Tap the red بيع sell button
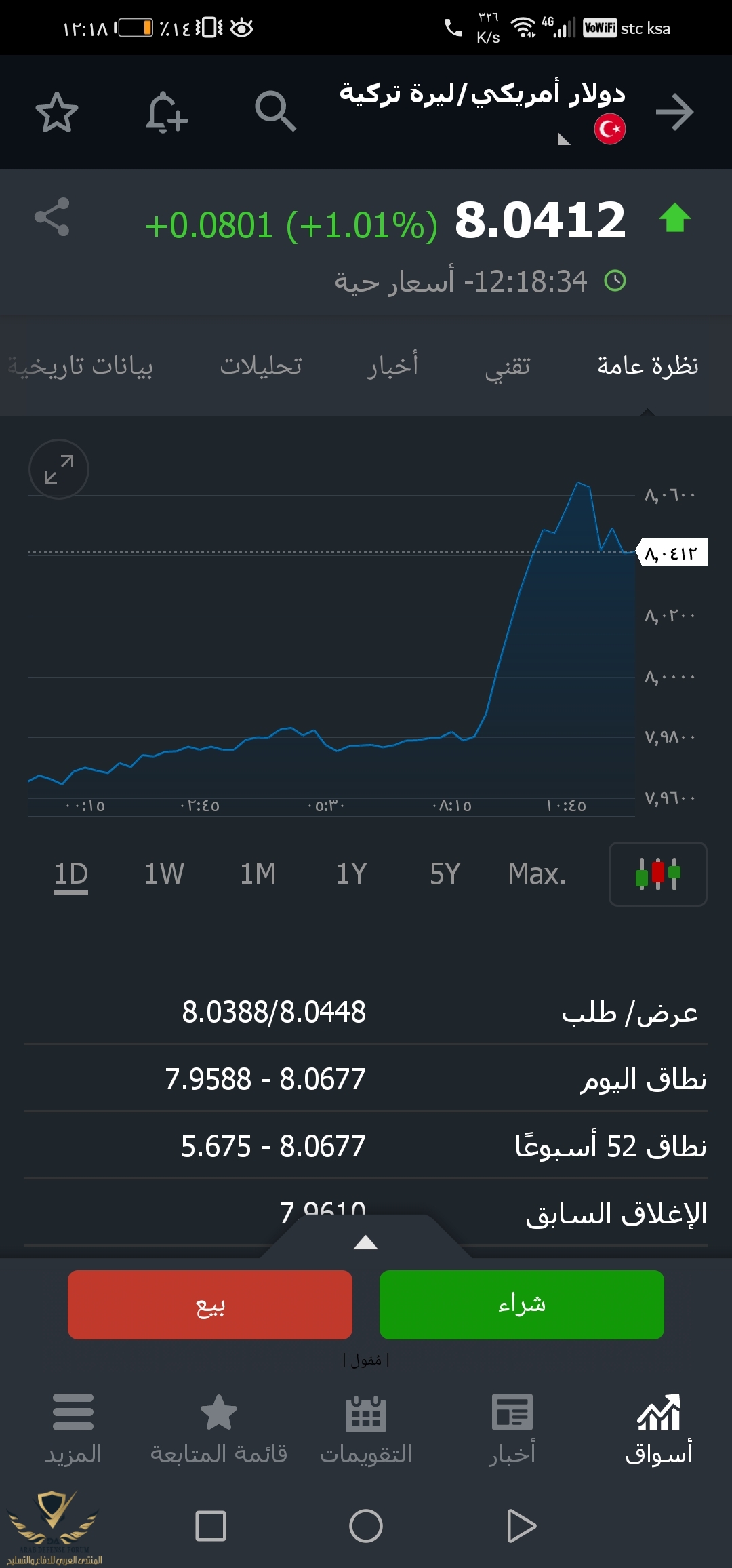732x1568 pixels. tap(210, 1305)
